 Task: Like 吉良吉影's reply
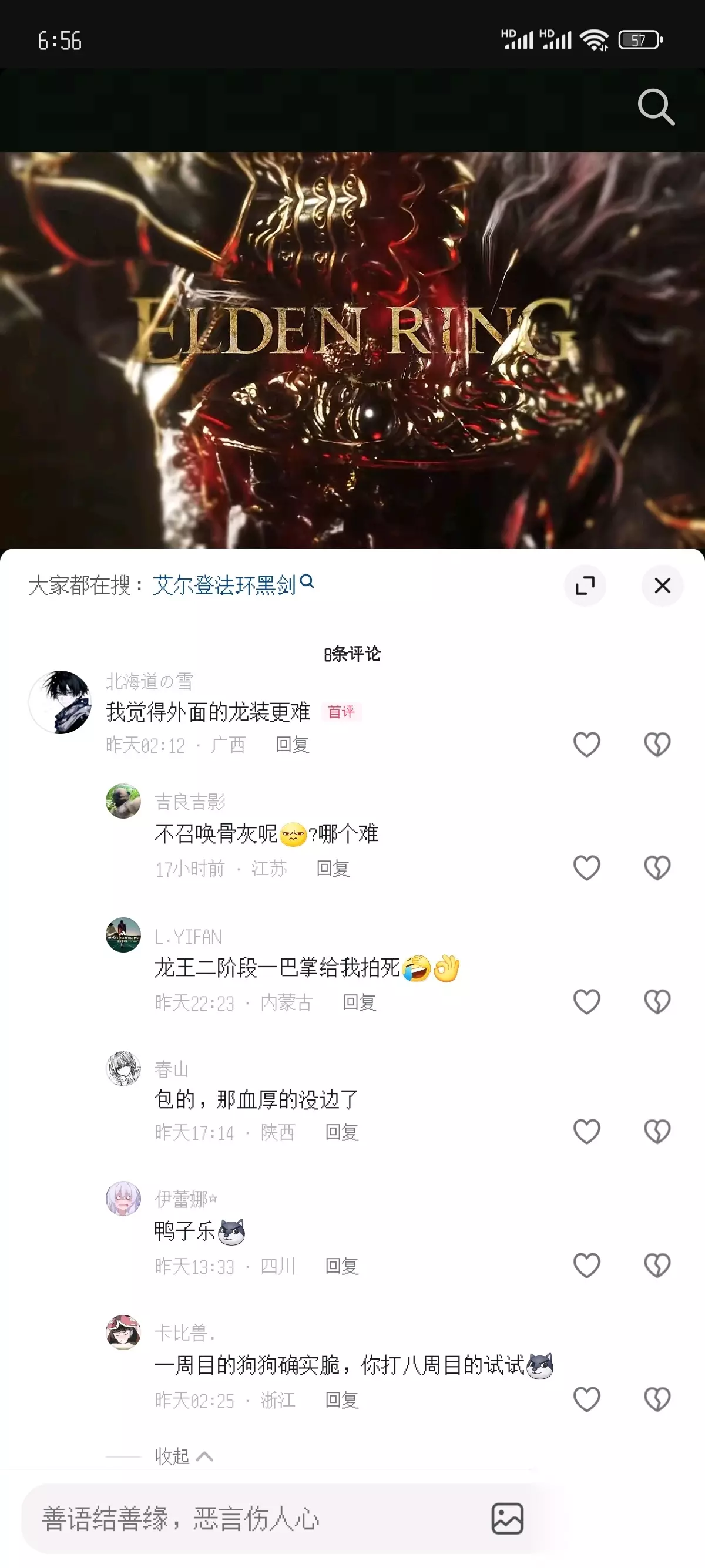click(x=587, y=867)
